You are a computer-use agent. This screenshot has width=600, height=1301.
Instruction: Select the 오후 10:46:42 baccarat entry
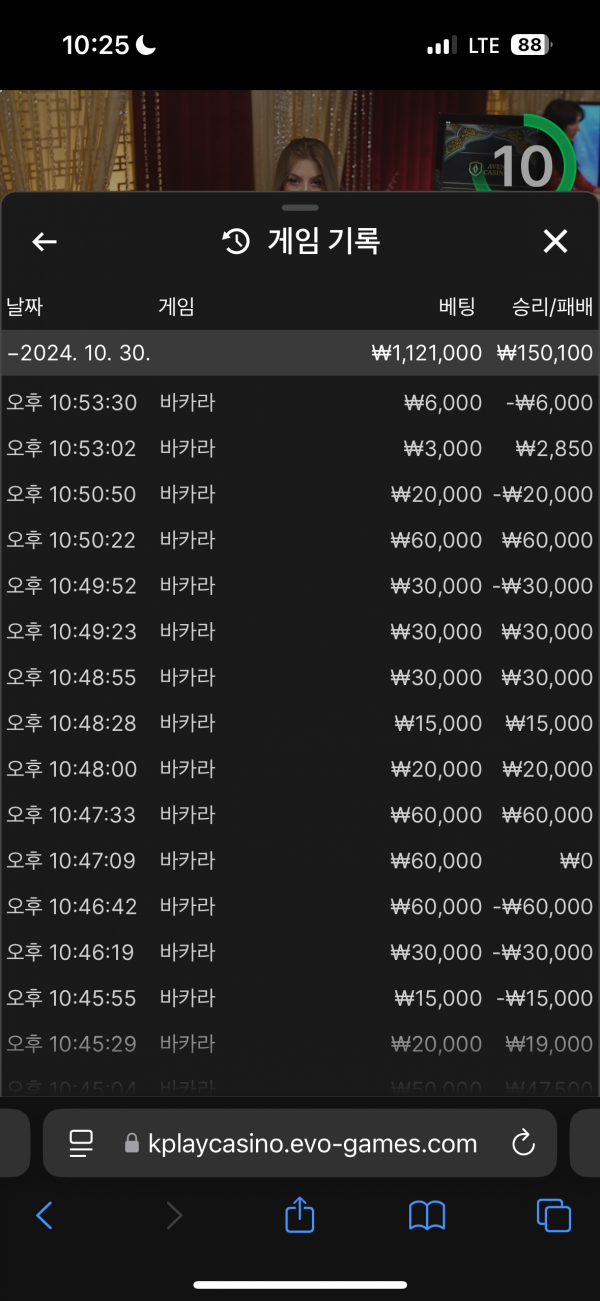point(300,907)
